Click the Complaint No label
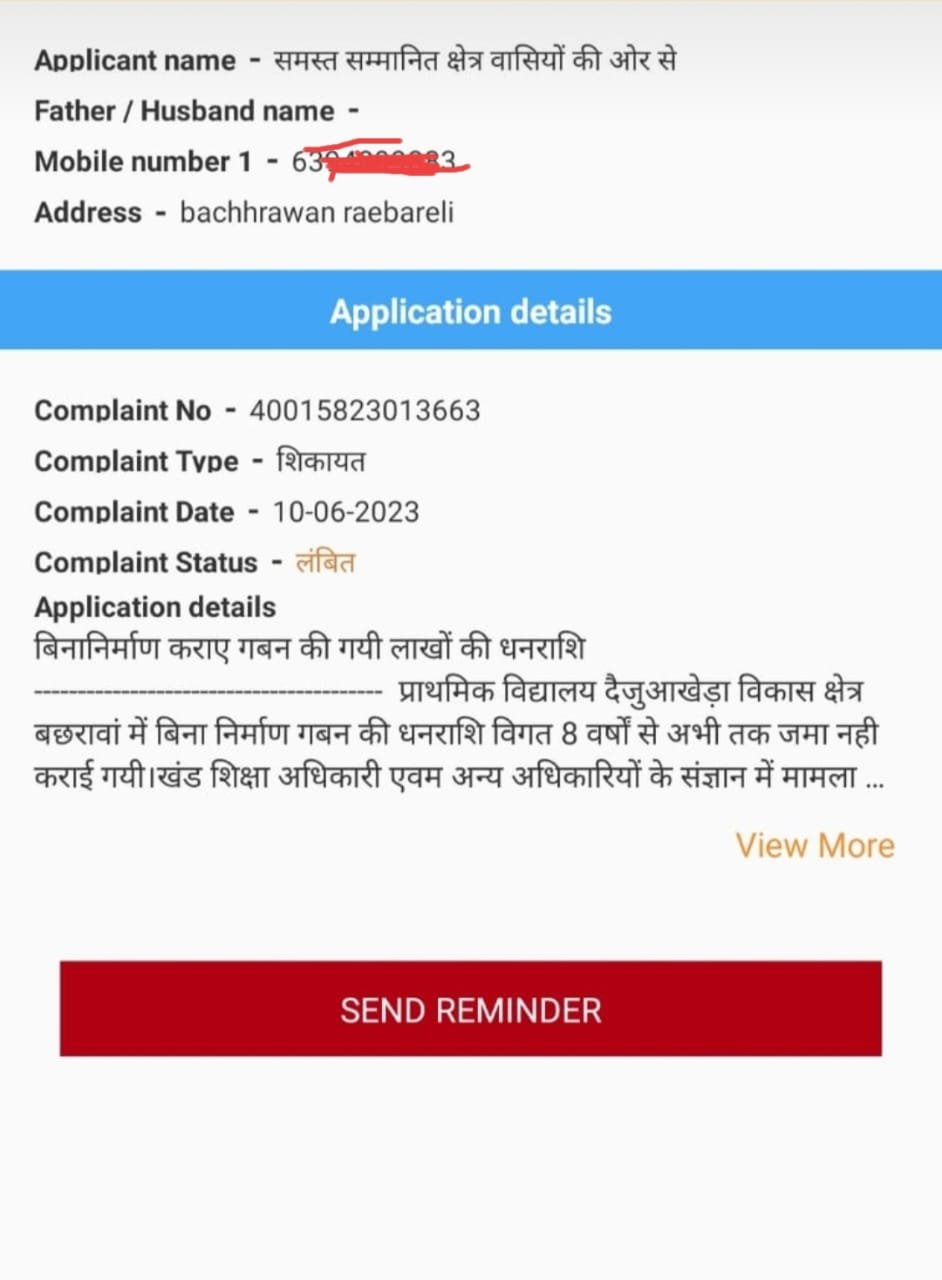Viewport: 942px width, 1280px height. click(x=122, y=410)
